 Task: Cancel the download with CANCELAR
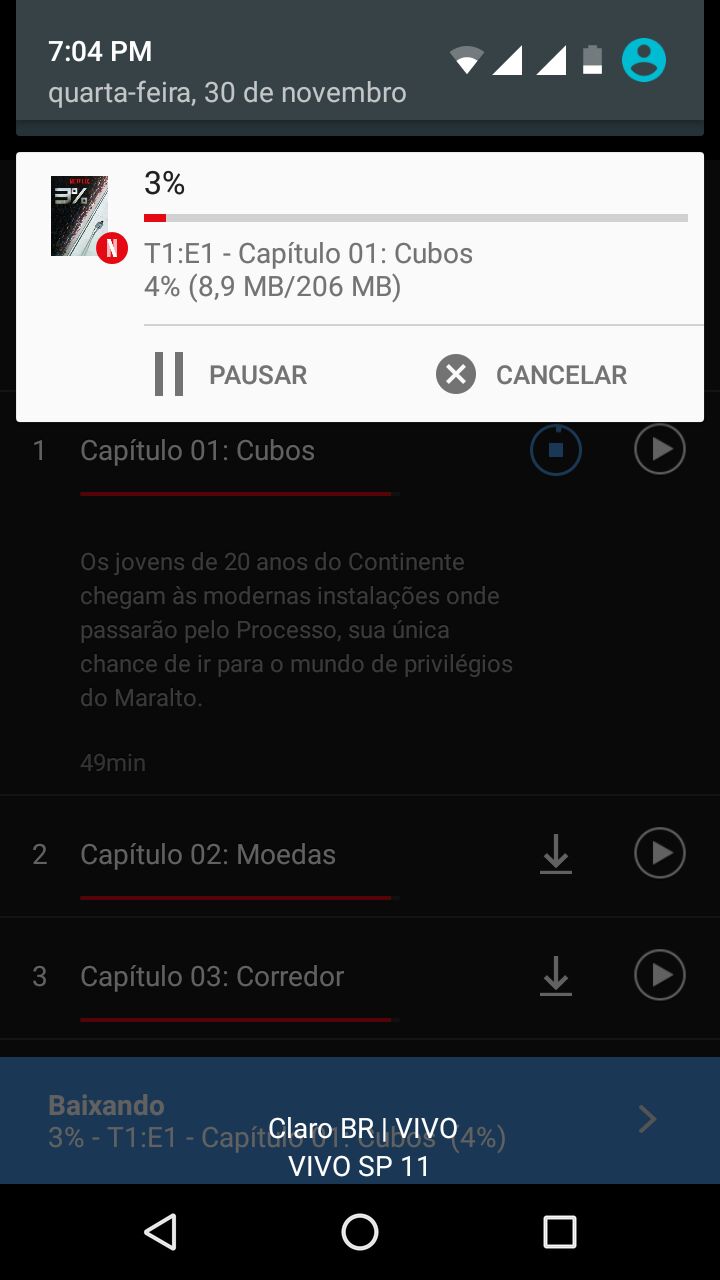[532, 375]
